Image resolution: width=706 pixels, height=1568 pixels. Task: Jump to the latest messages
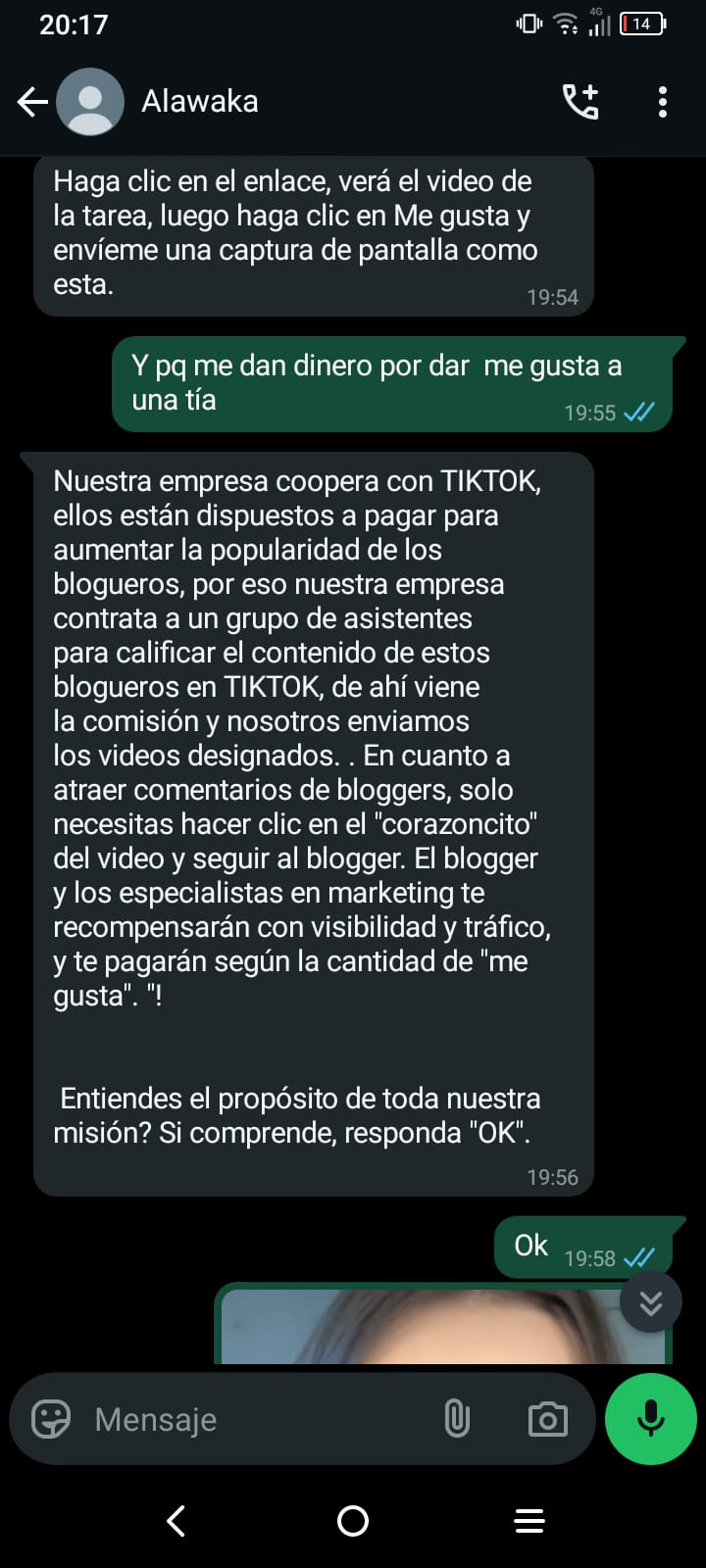650,1302
